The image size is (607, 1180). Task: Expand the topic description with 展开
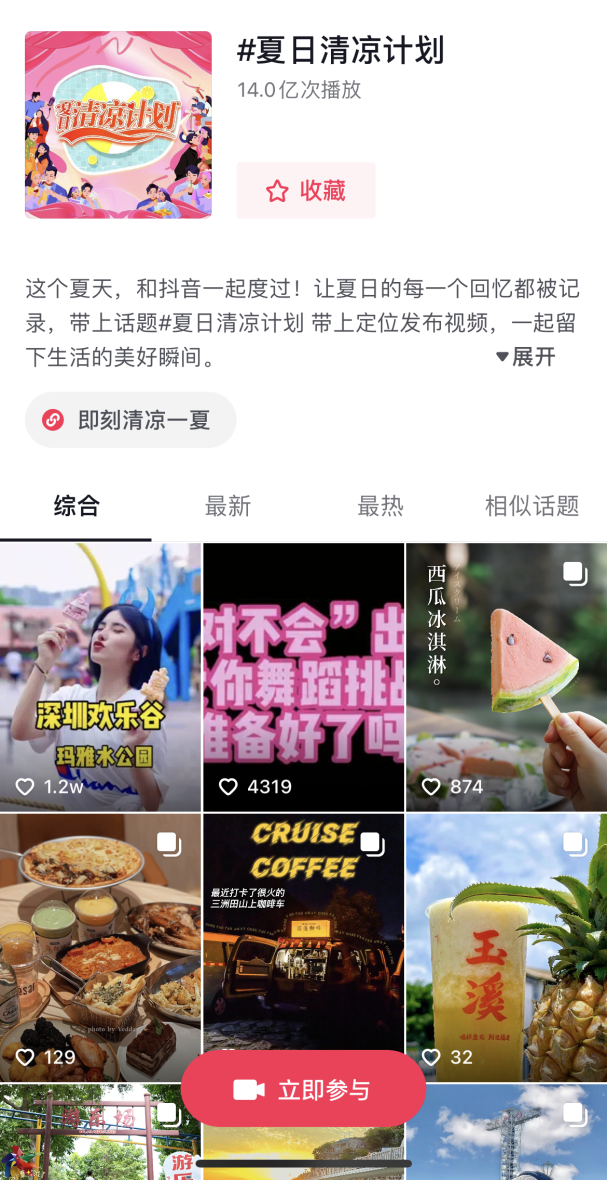click(526, 357)
